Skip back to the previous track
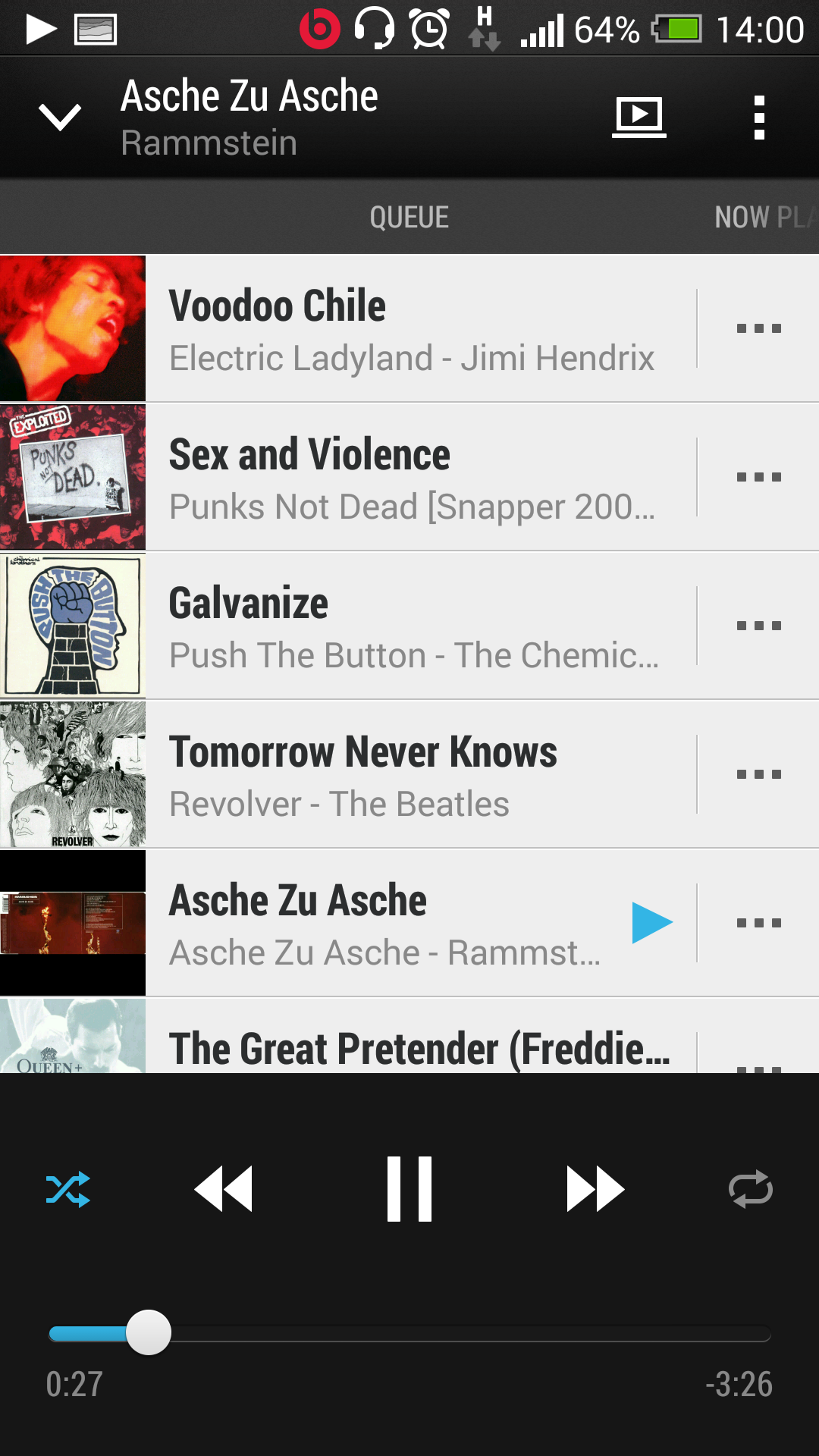 (224, 1189)
